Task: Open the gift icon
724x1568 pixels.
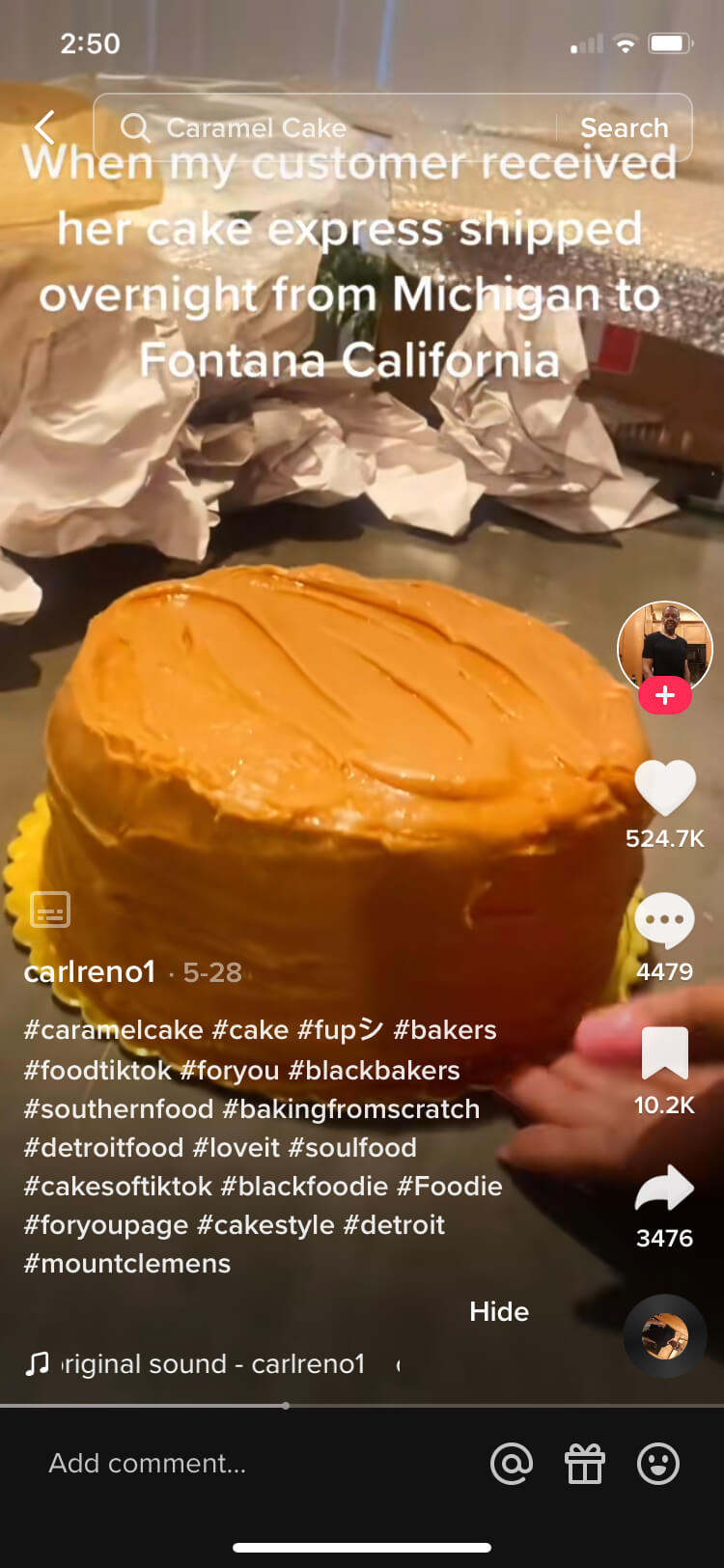Action: (585, 1464)
